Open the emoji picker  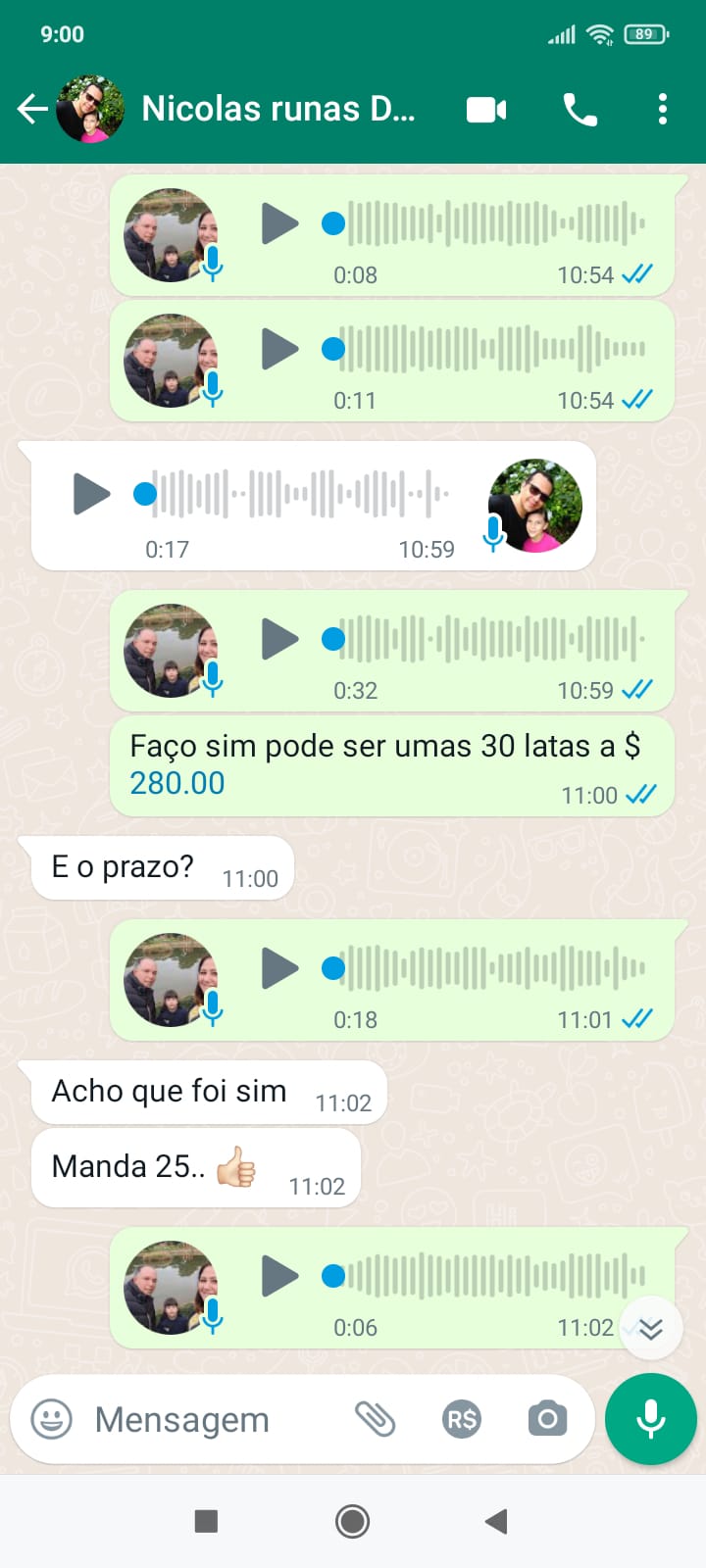[52, 1418]
